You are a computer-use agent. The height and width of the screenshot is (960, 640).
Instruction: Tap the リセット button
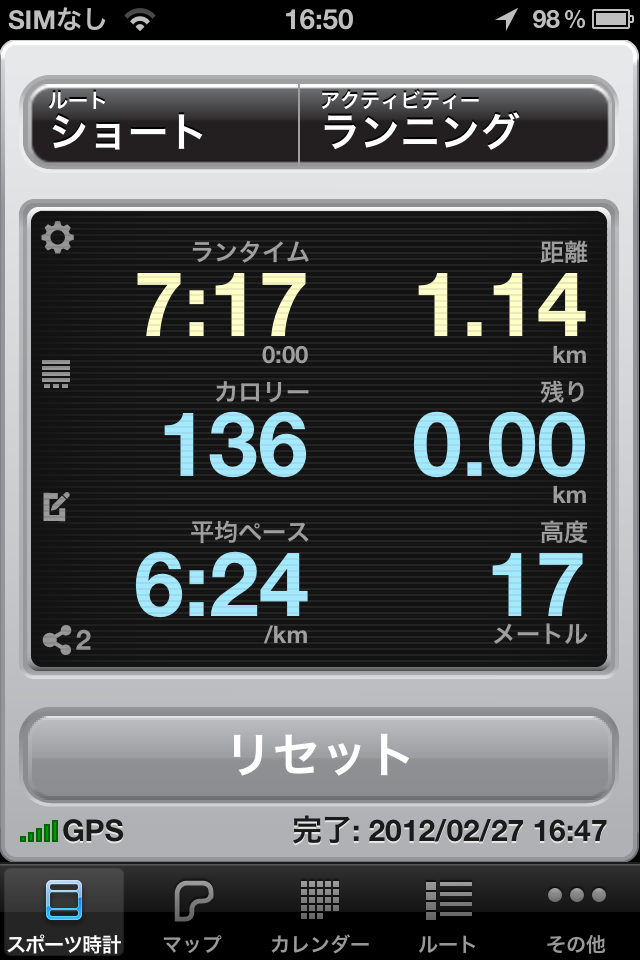(x=320, y=753)
